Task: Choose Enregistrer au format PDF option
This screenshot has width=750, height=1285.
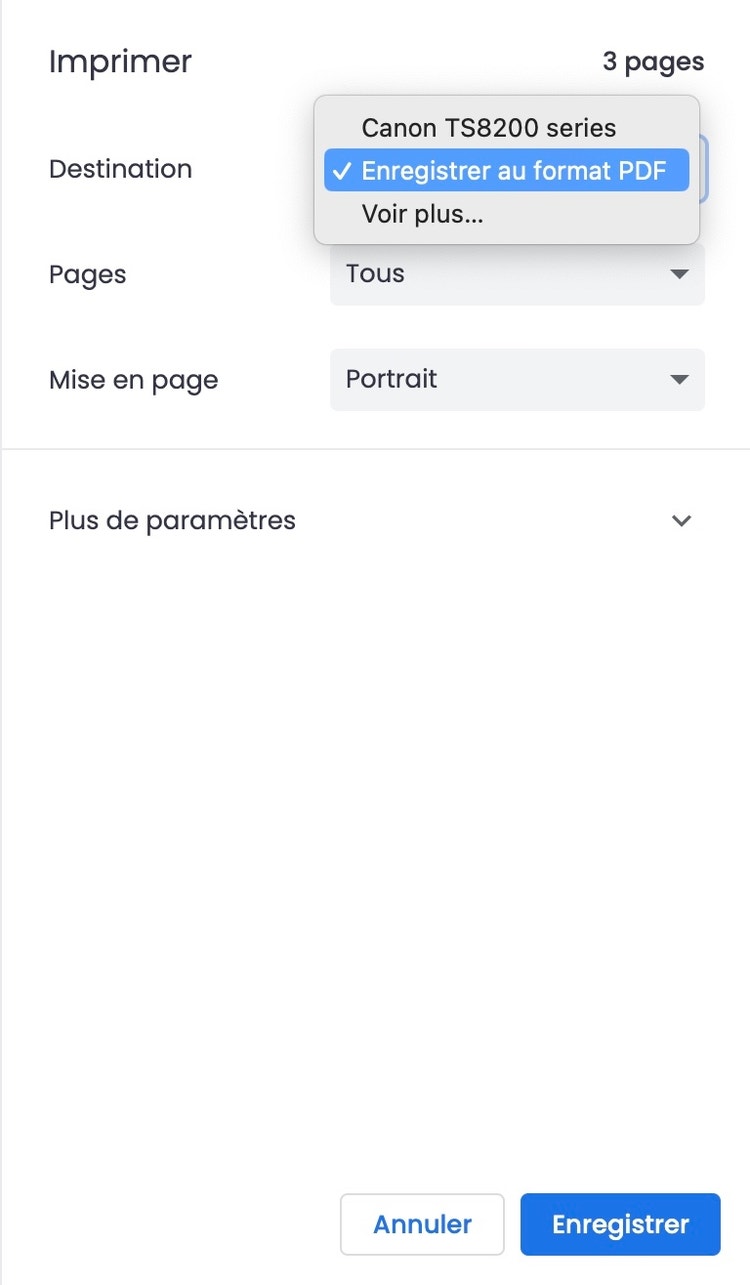Action: (x=507, y=171)
